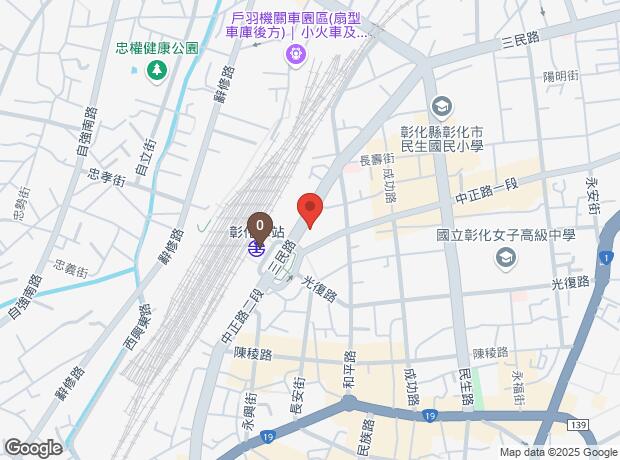620x460 pixels.
Task: Select the brown marker labeled 0
Action: [260, 226]
